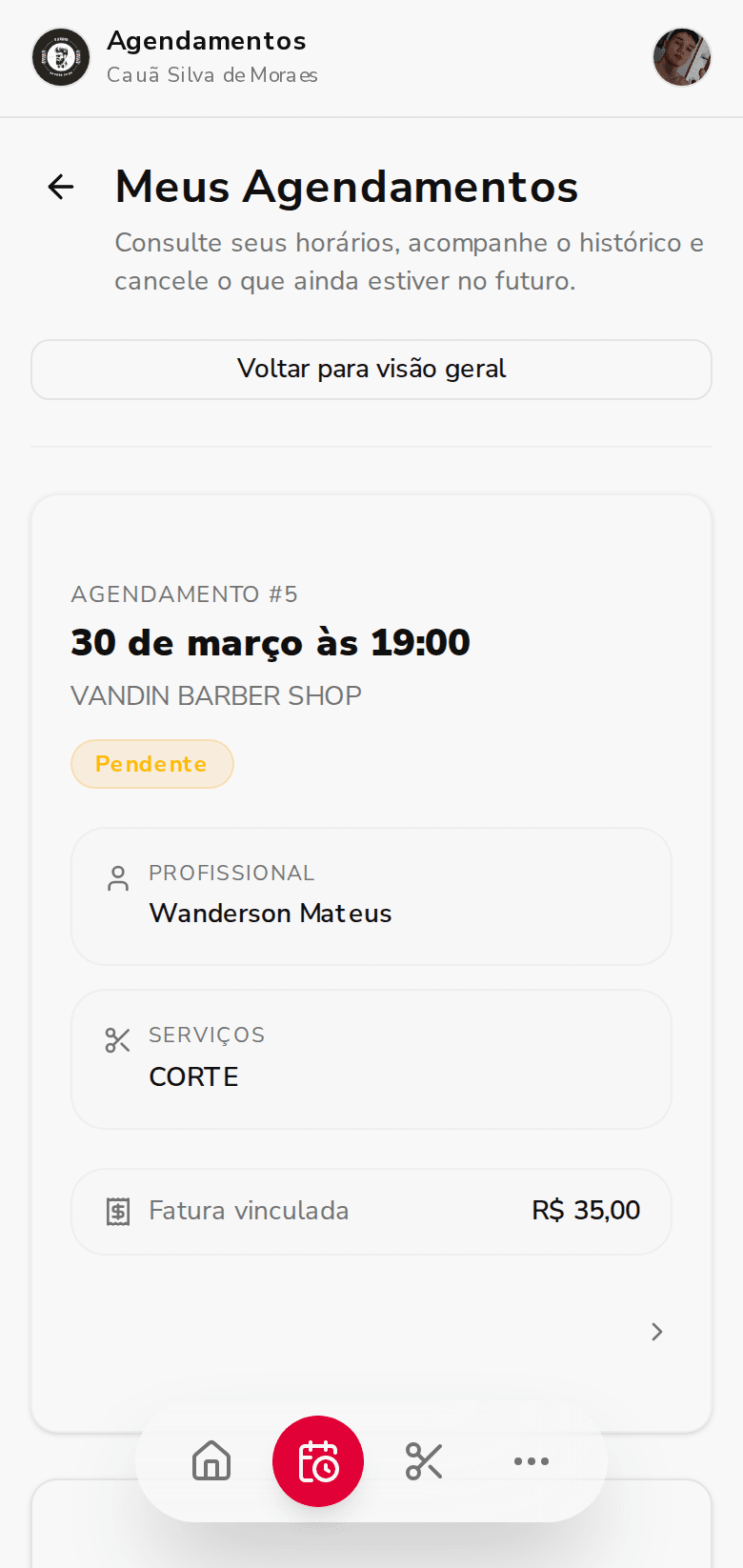The height and width of the screenshot is (1568, 743).
Task: Click the Wanderson Mateus professional name
Action: click(270, 913)
